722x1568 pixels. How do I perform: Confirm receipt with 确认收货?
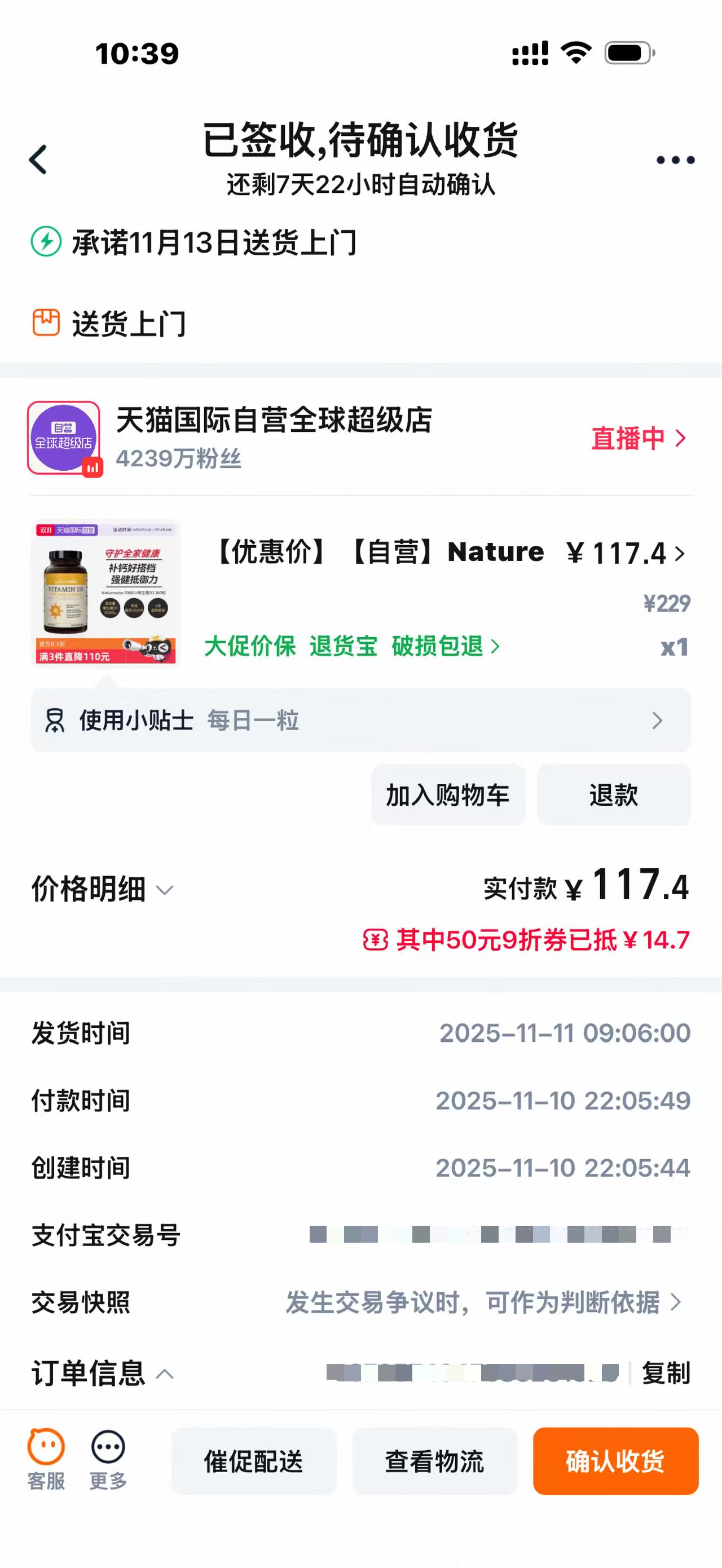tap(615, 1461)
